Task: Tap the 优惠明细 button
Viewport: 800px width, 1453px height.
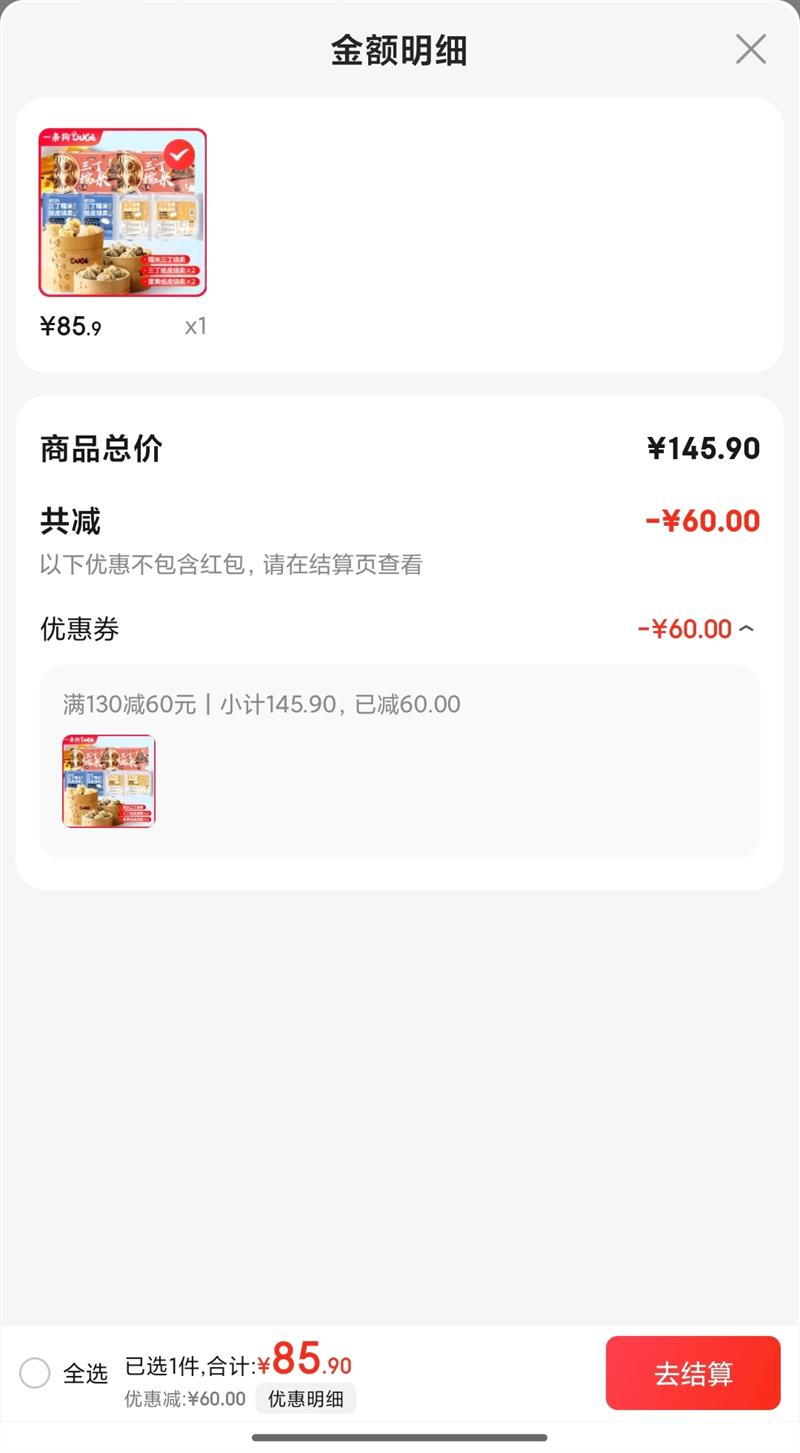Action: pyautogui.click(x=305, y=1399)
